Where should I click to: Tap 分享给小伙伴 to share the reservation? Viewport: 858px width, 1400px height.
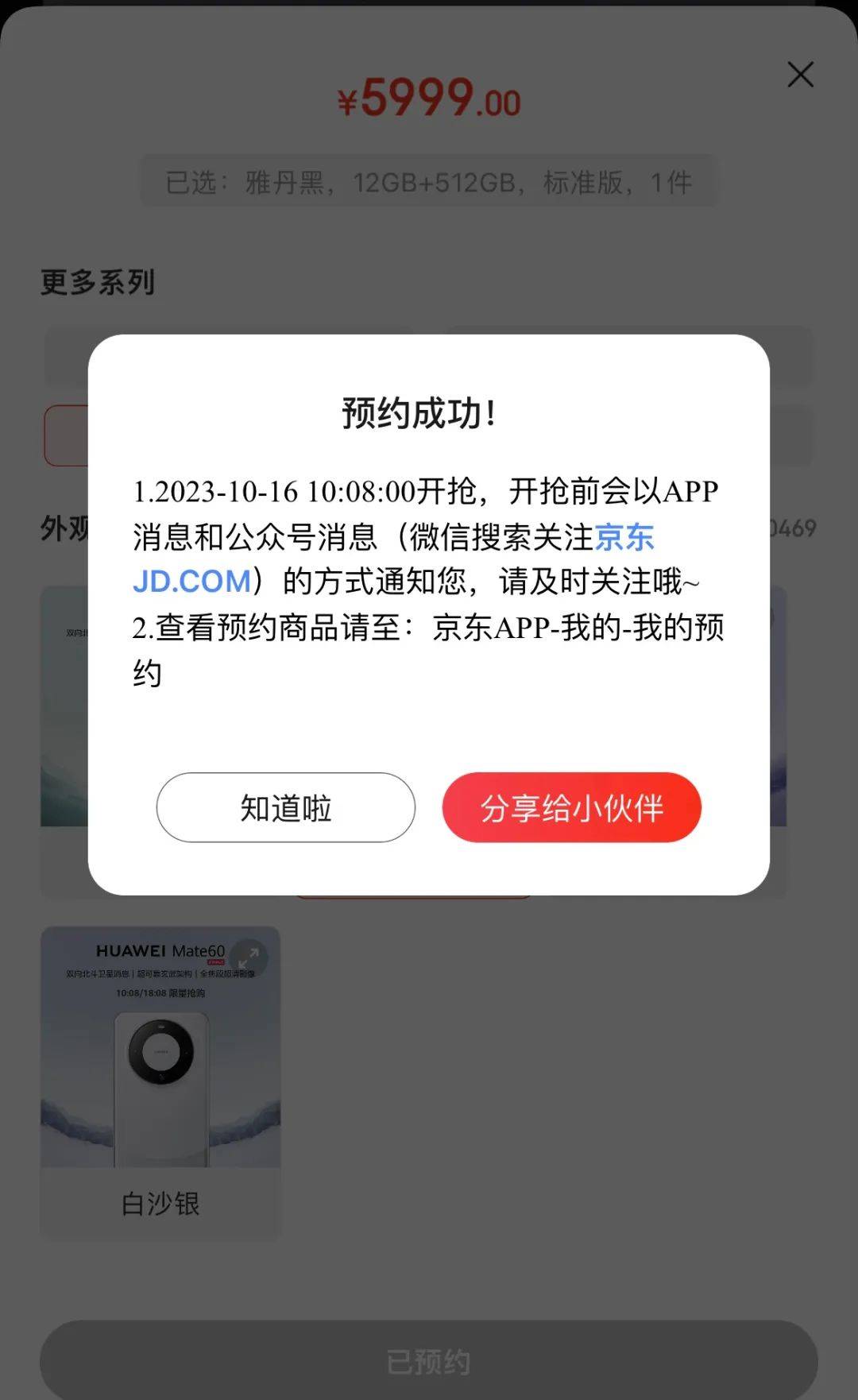(571, 807)
